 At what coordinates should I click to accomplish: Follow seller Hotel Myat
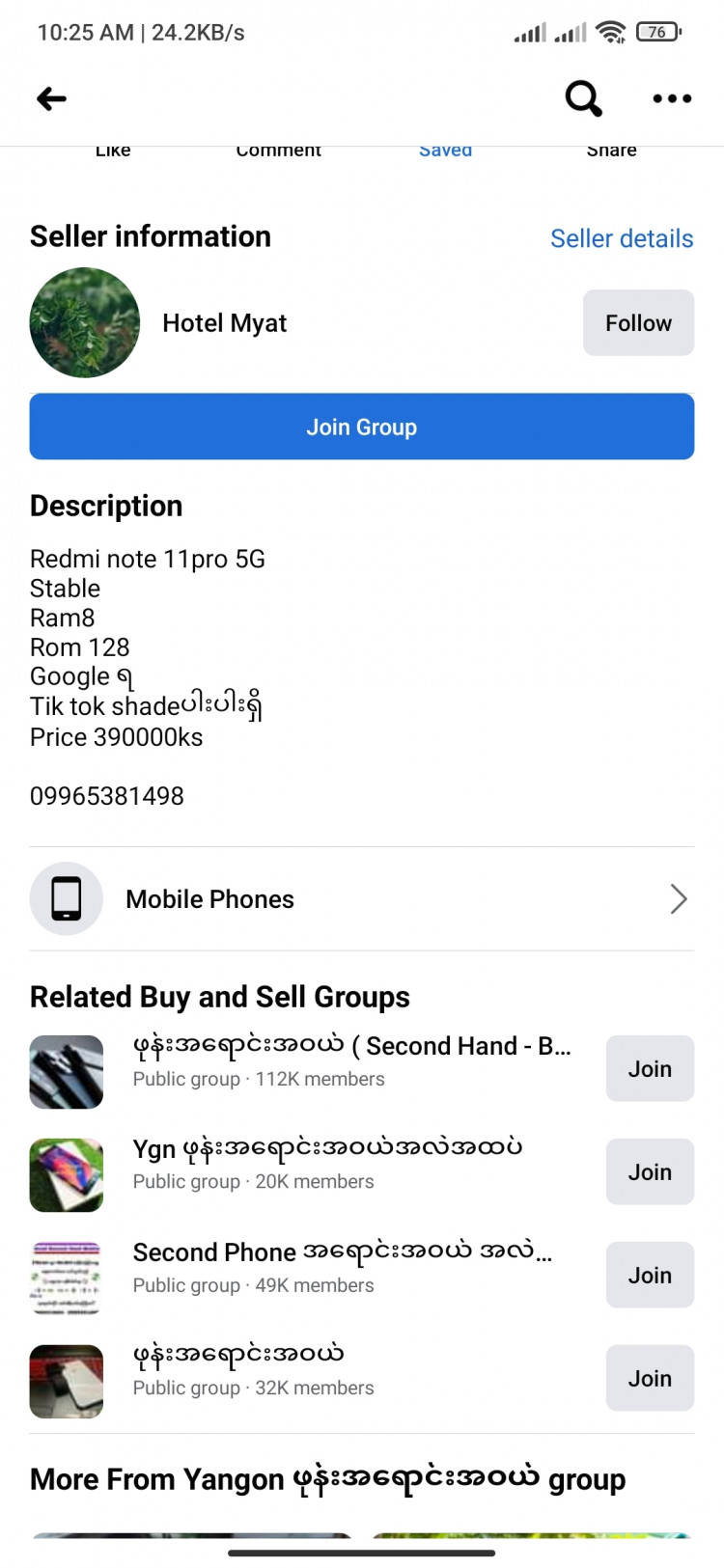[x=638, y=323]
